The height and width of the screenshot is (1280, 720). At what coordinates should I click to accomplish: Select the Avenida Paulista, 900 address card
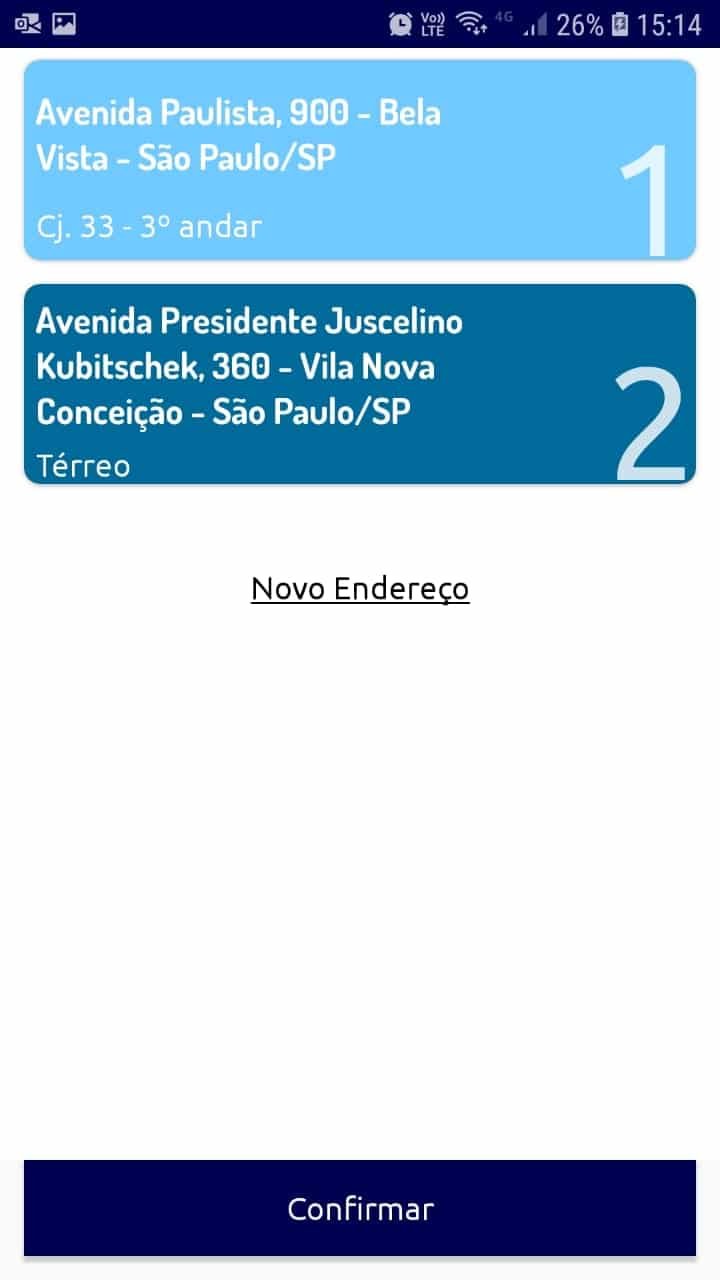pos(360,160)
